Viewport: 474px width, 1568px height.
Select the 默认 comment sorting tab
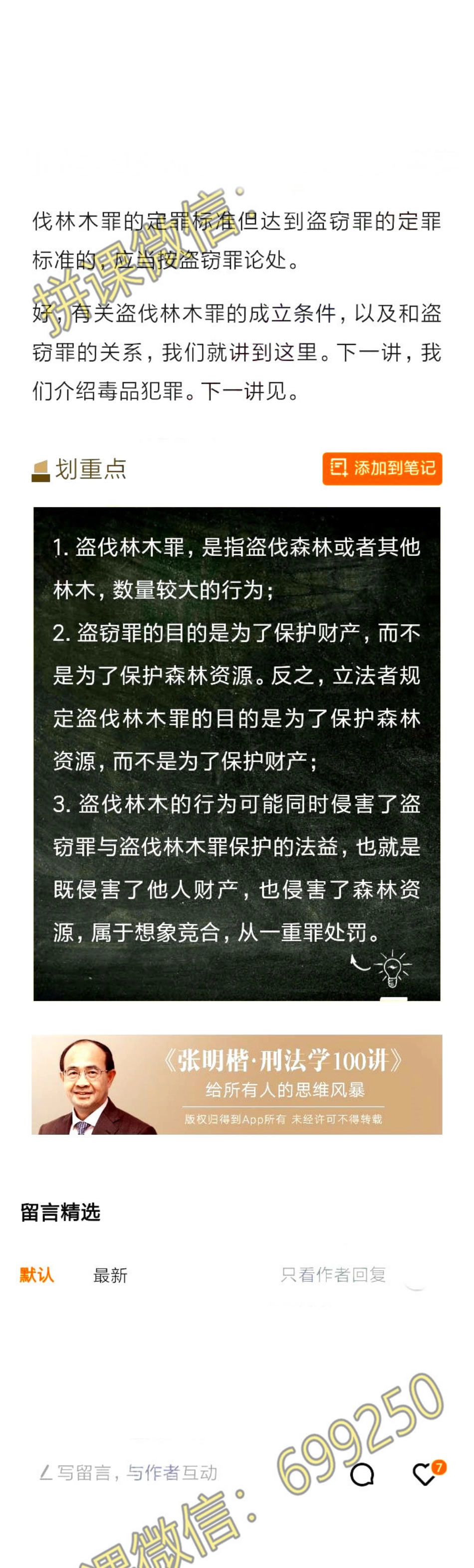pos(36,1275)
